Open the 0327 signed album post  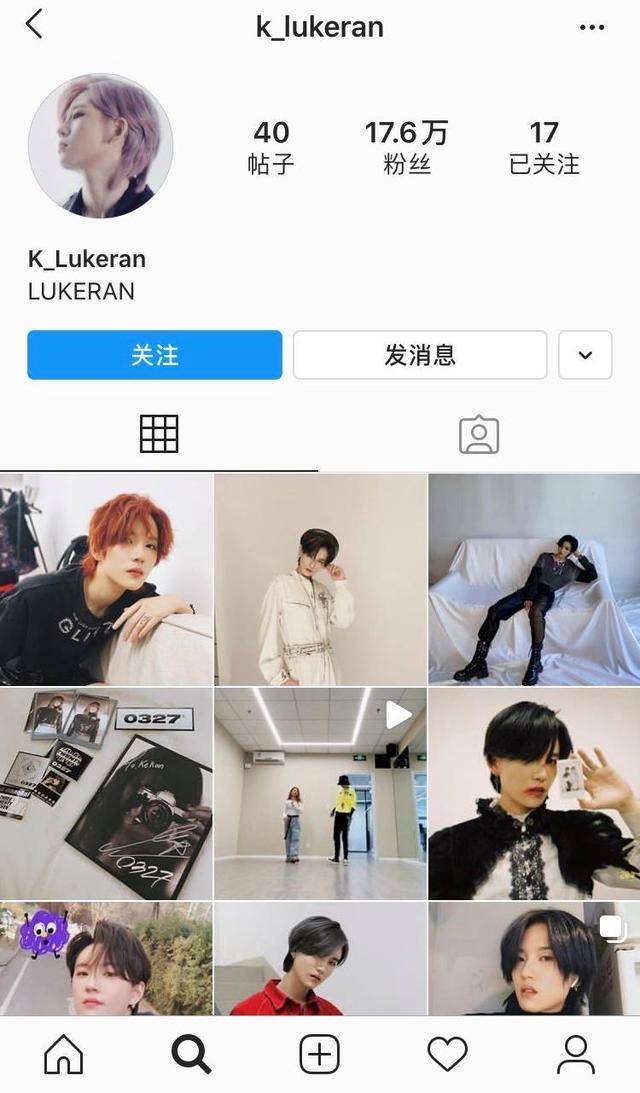[x=106, y=793]
